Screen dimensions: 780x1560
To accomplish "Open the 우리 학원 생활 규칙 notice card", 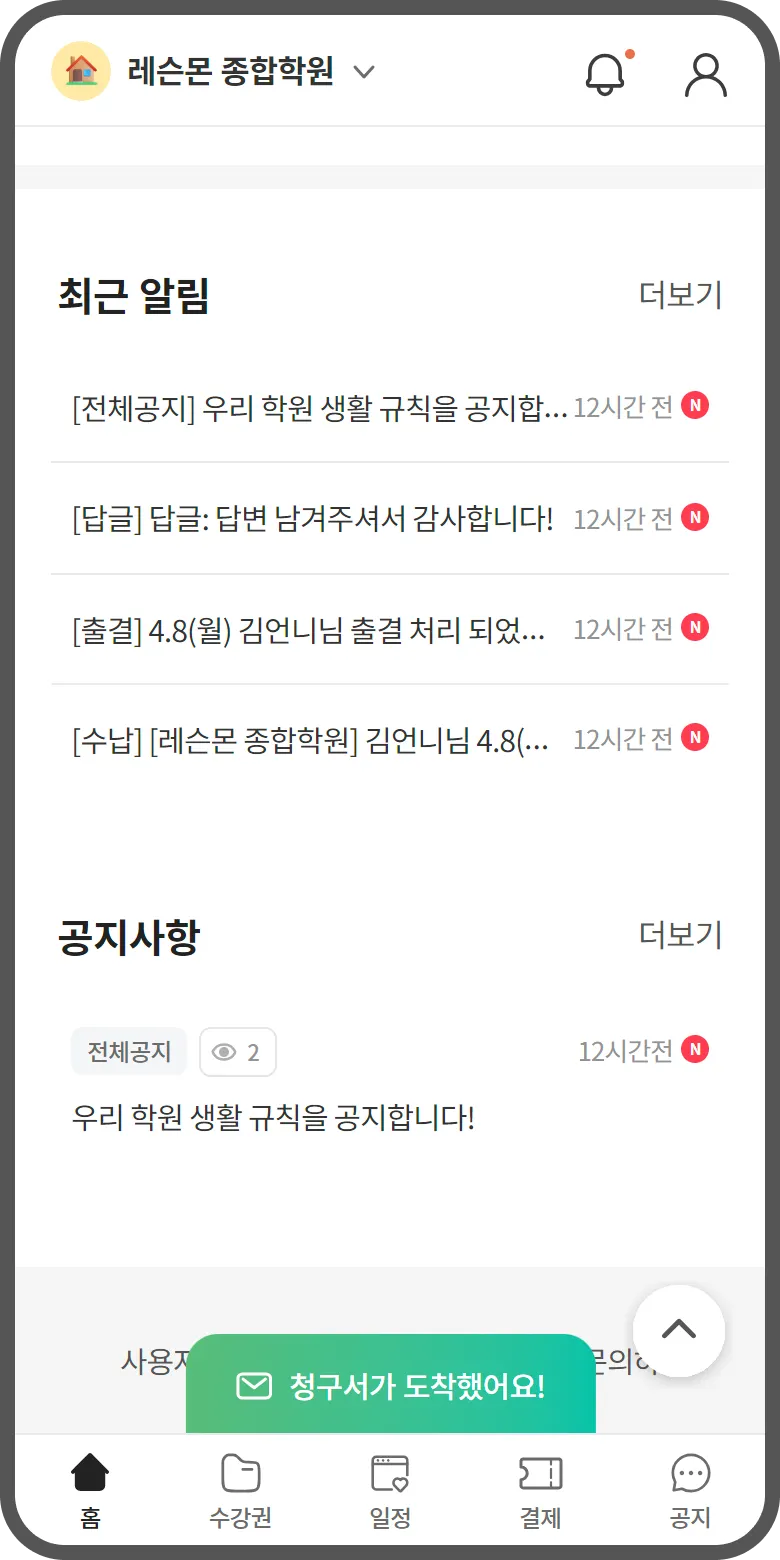I will click(x=273, y=1117).
